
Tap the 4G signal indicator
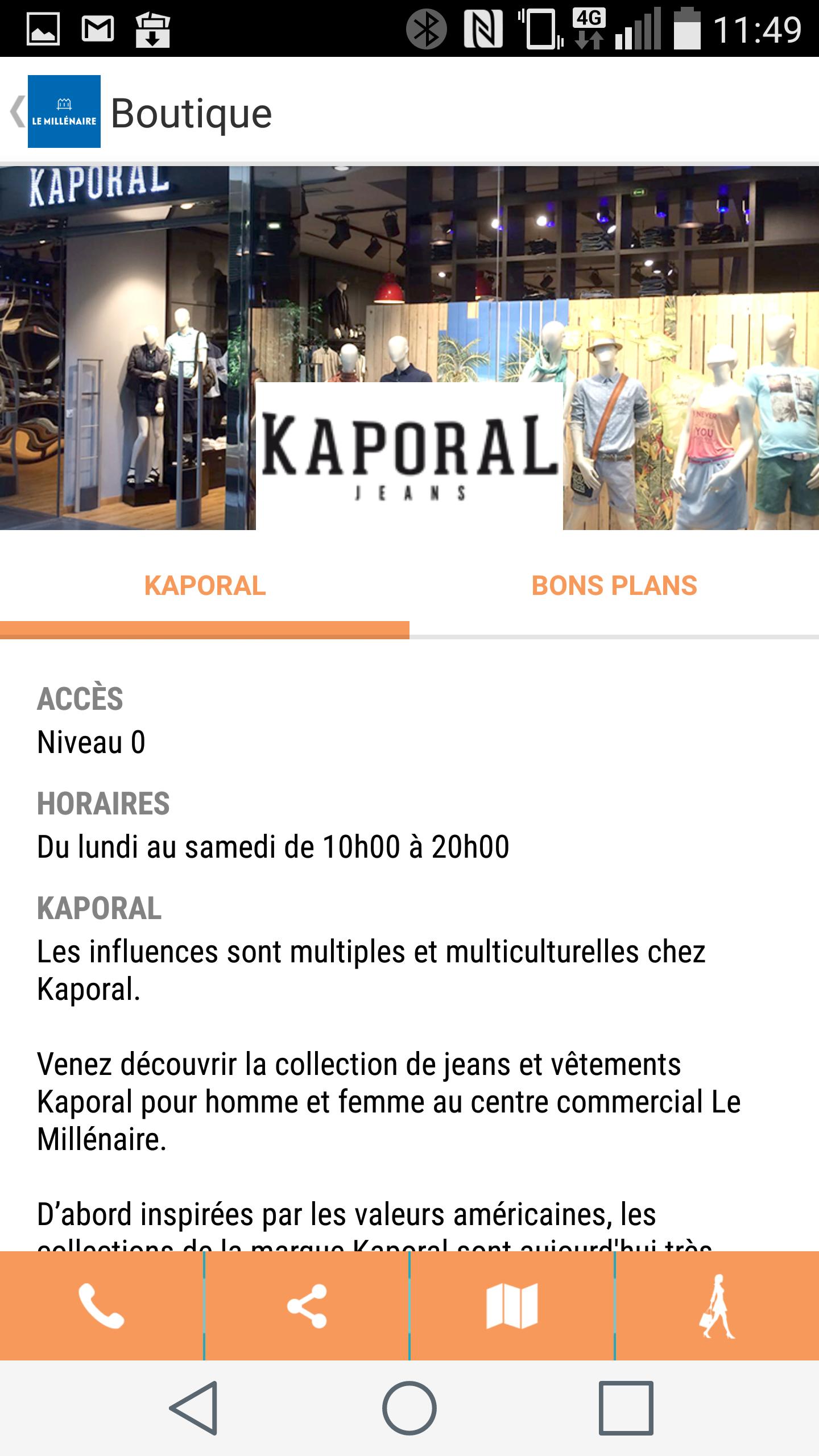(588, 27)
